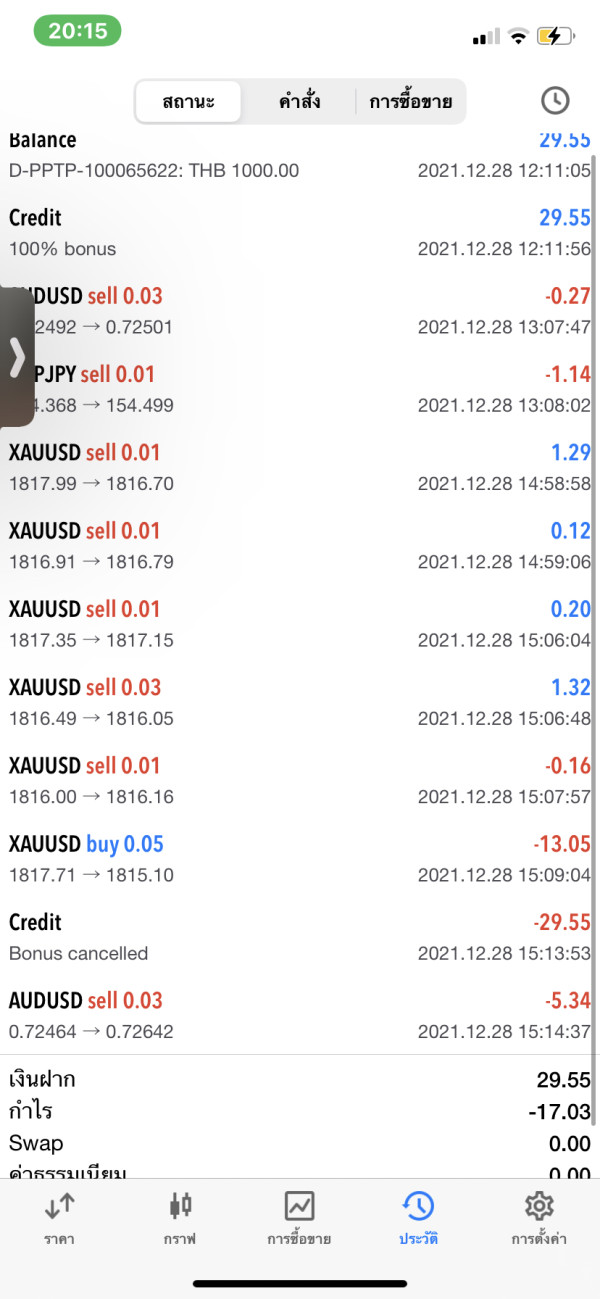Image resolution: width=600 pixels, height=1299 pixels.
Task: Show การซื้อขาย segment in the top switcher
Action: click(410, 101)
